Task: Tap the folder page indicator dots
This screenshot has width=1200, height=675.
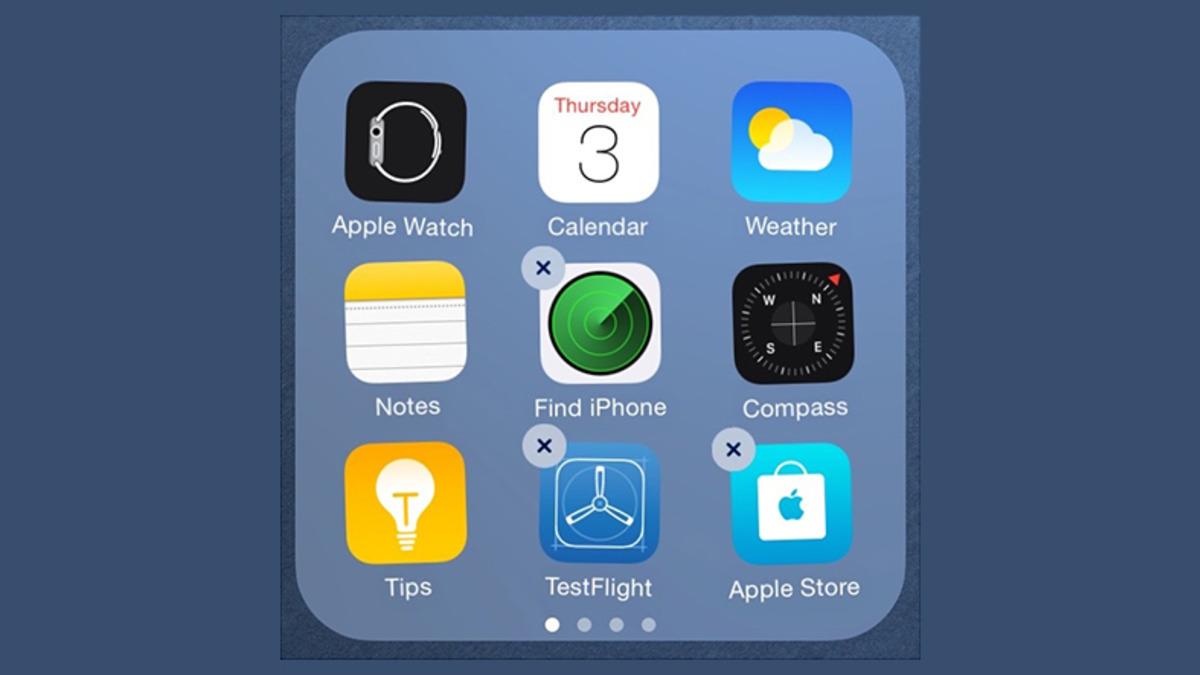Action: tap(600, 625)
